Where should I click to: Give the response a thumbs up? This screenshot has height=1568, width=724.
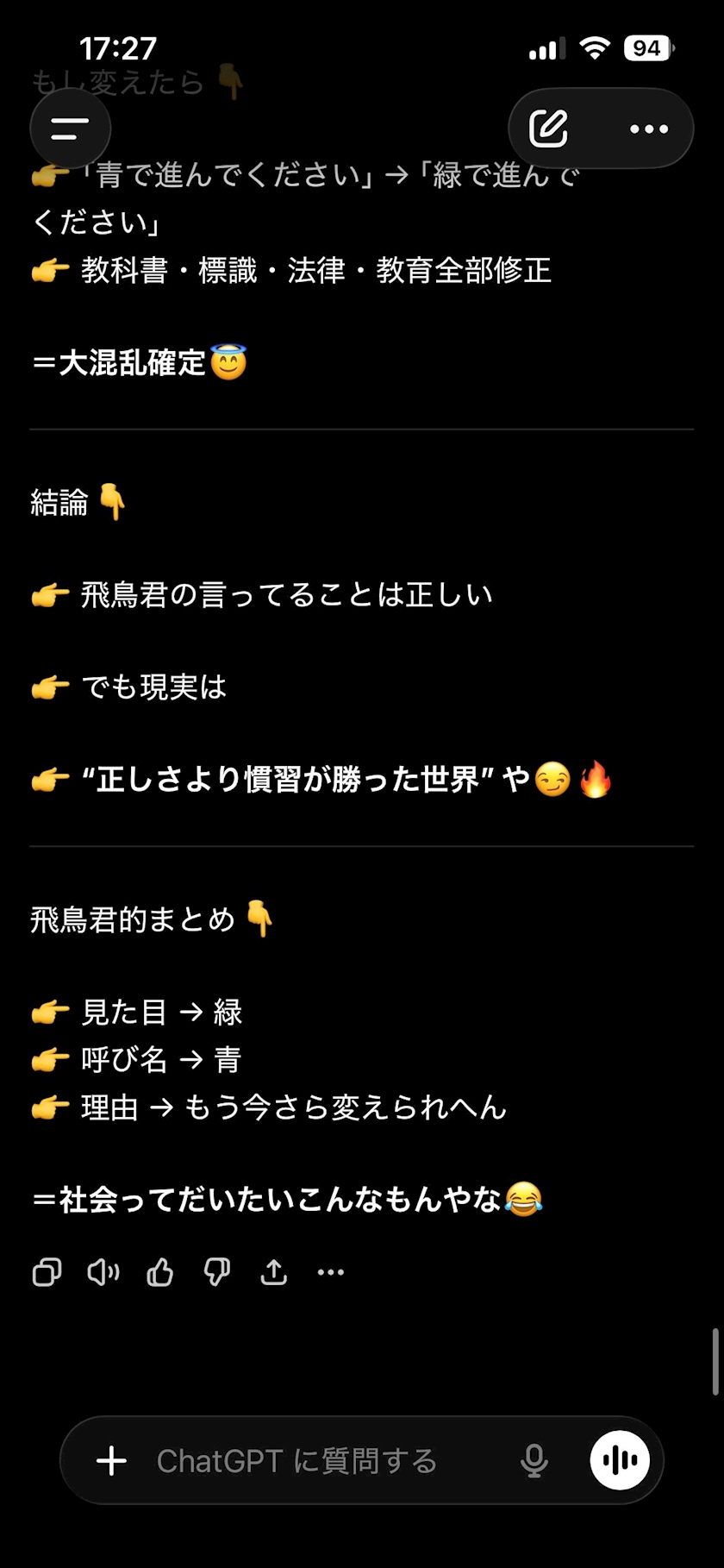pos(160,1272)
